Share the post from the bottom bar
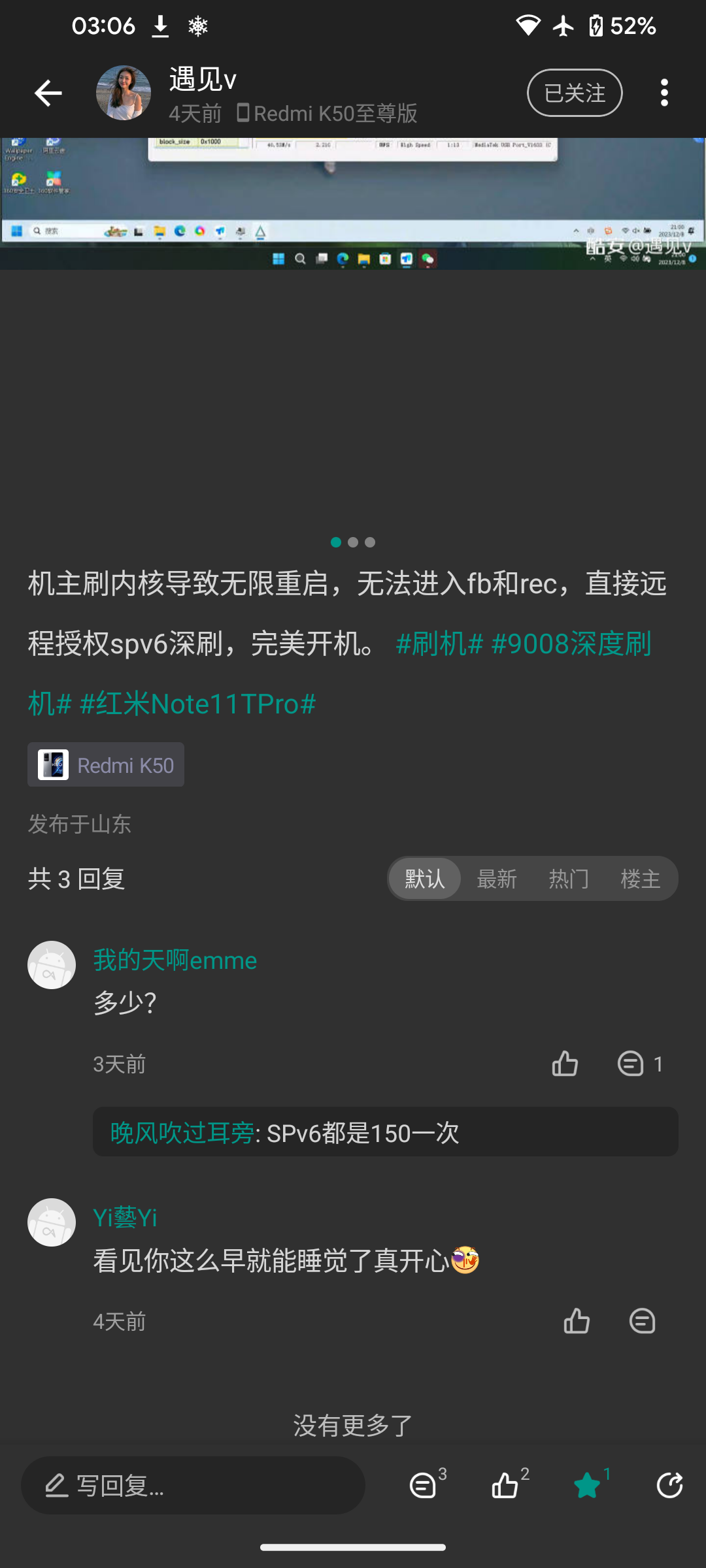706x1568 pixels. 669,1486
